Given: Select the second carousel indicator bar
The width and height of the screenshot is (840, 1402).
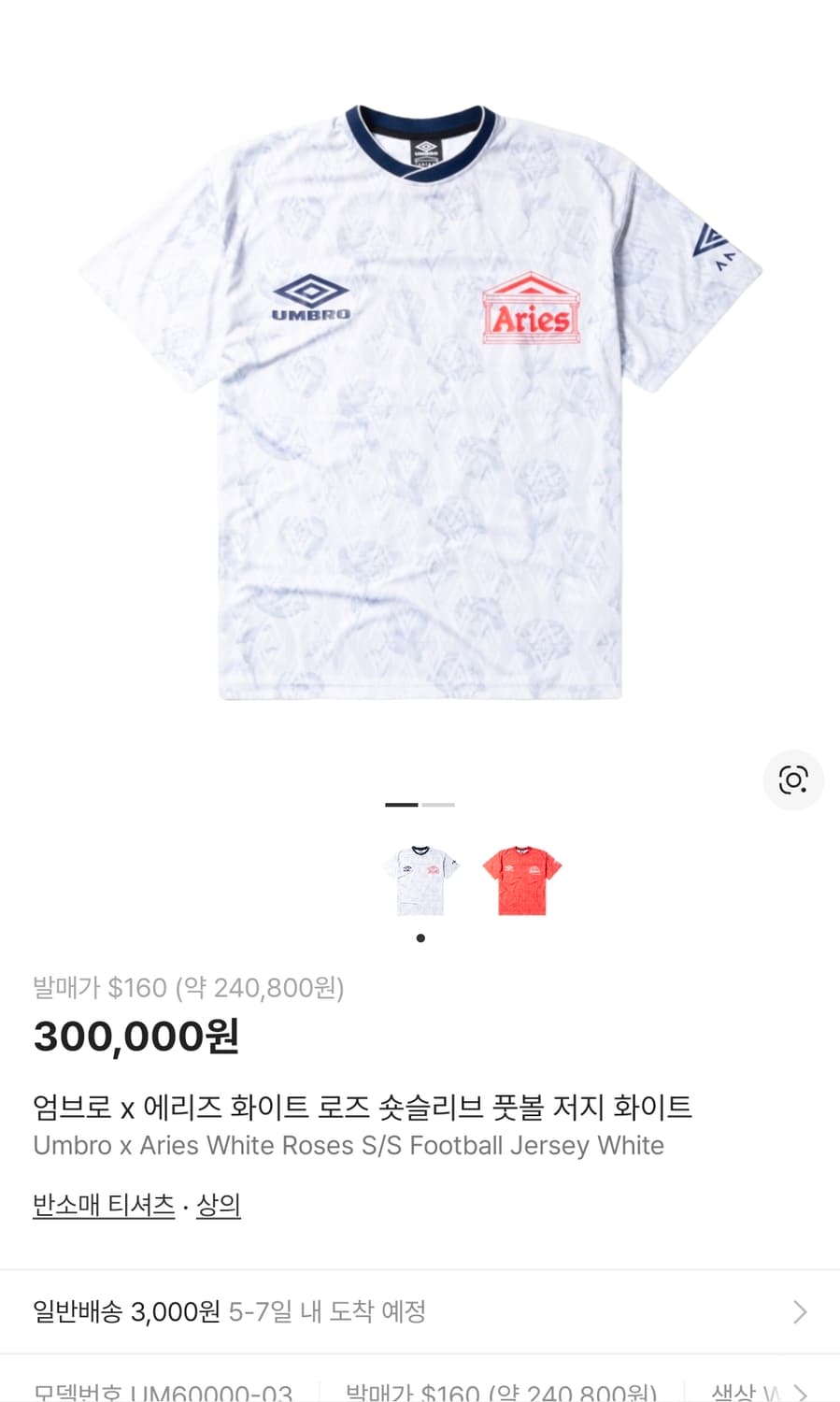Looking at the screenshot, I should 439,804.
